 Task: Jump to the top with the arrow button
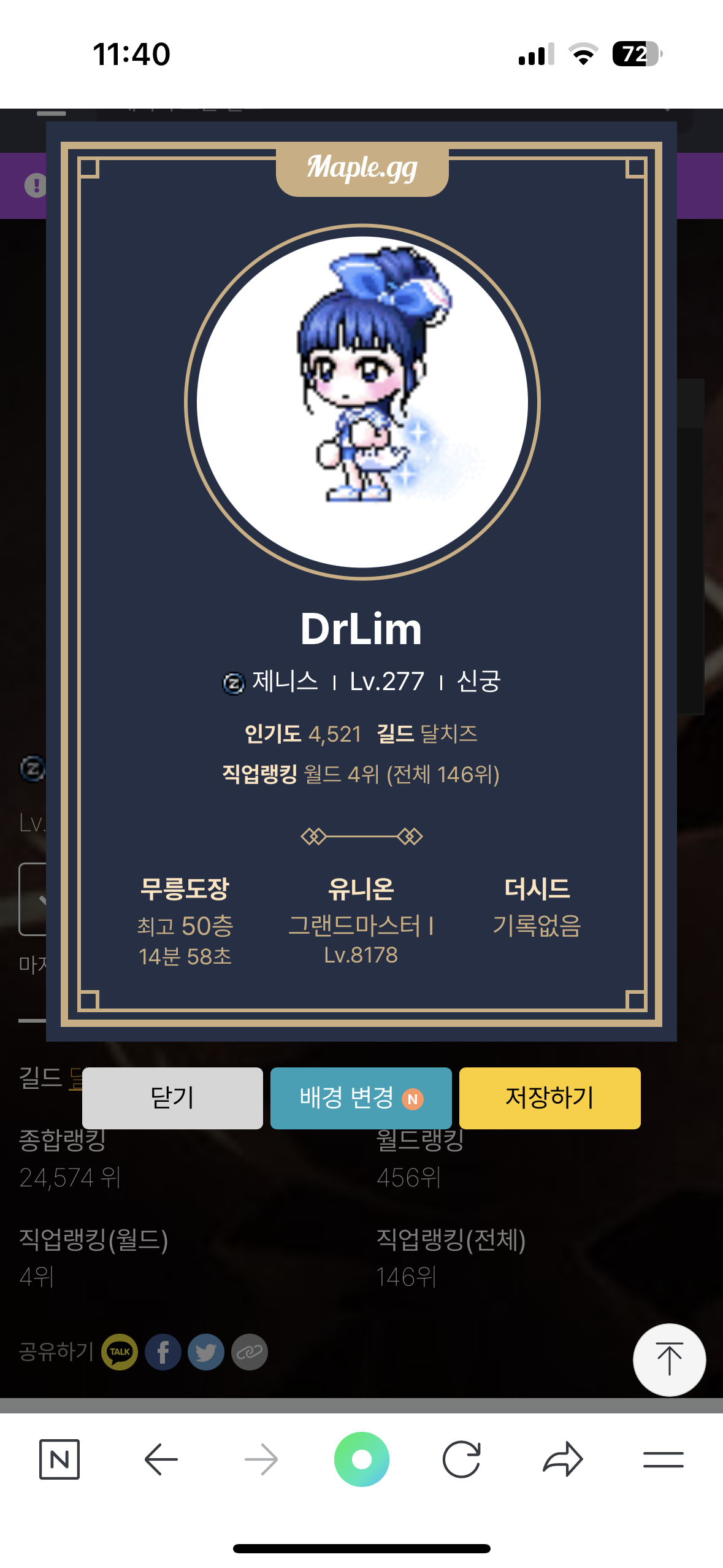click(x=669, y=1359)
